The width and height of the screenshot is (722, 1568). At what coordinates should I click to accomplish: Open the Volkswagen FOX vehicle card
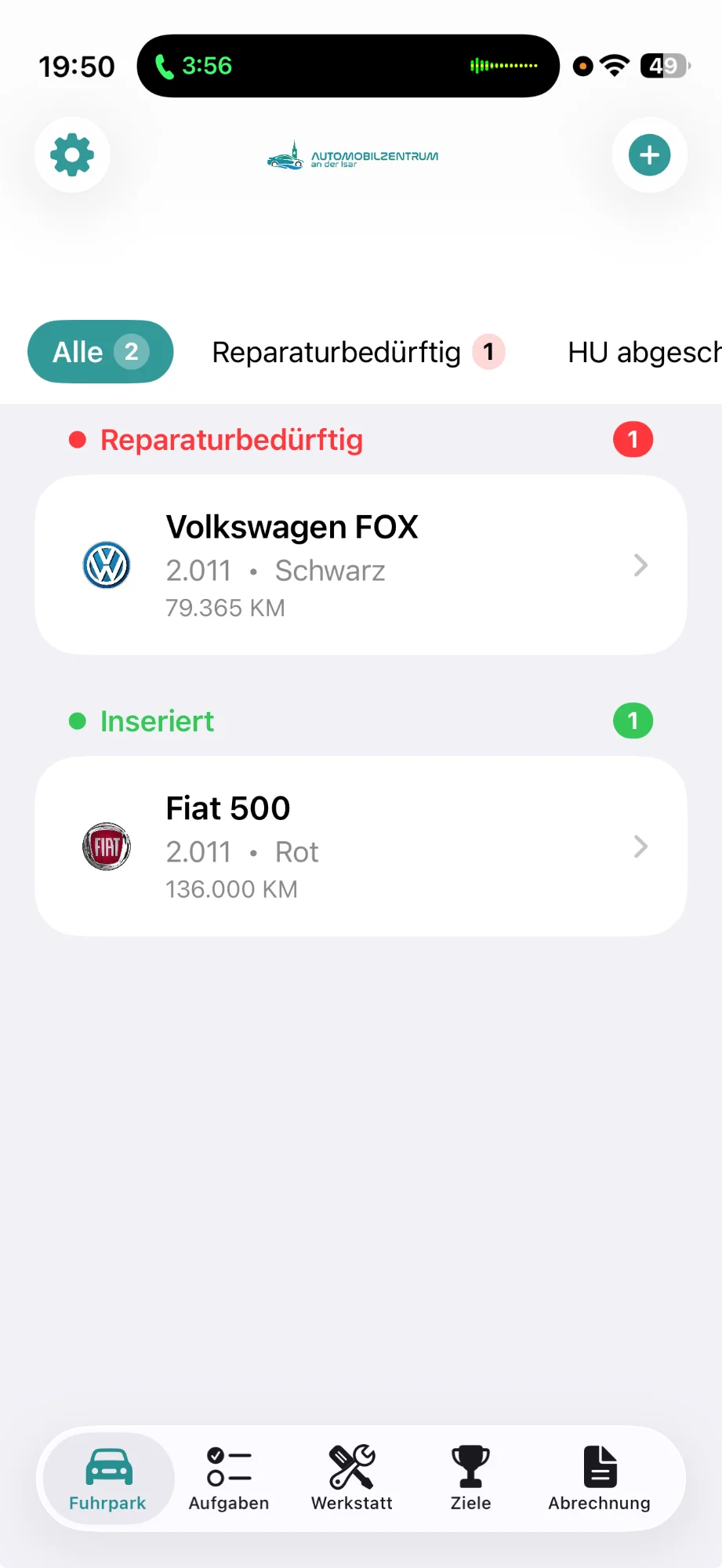[x=361, y=565]
